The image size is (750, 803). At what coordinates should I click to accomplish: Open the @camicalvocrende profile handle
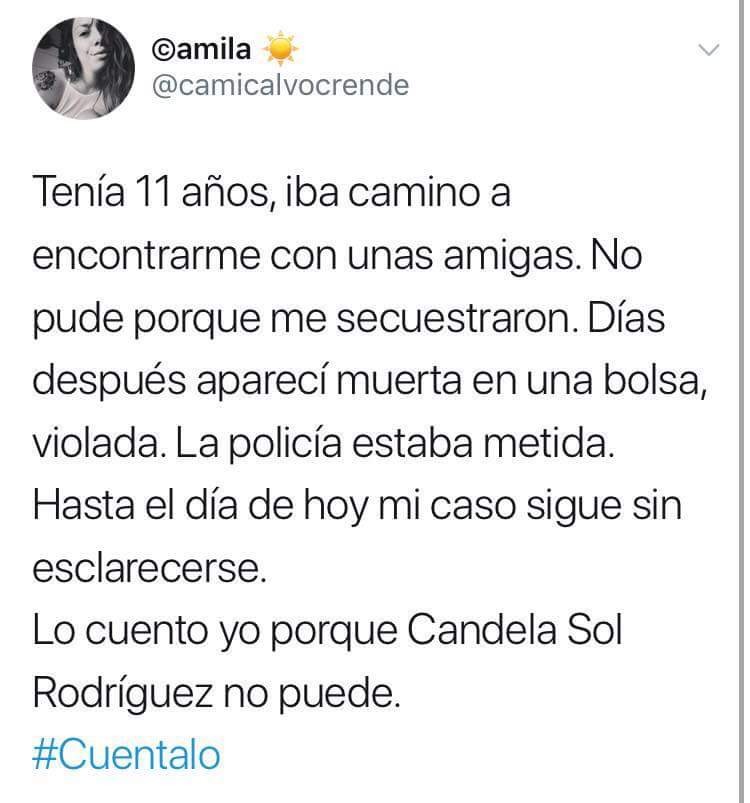(279, 86)
